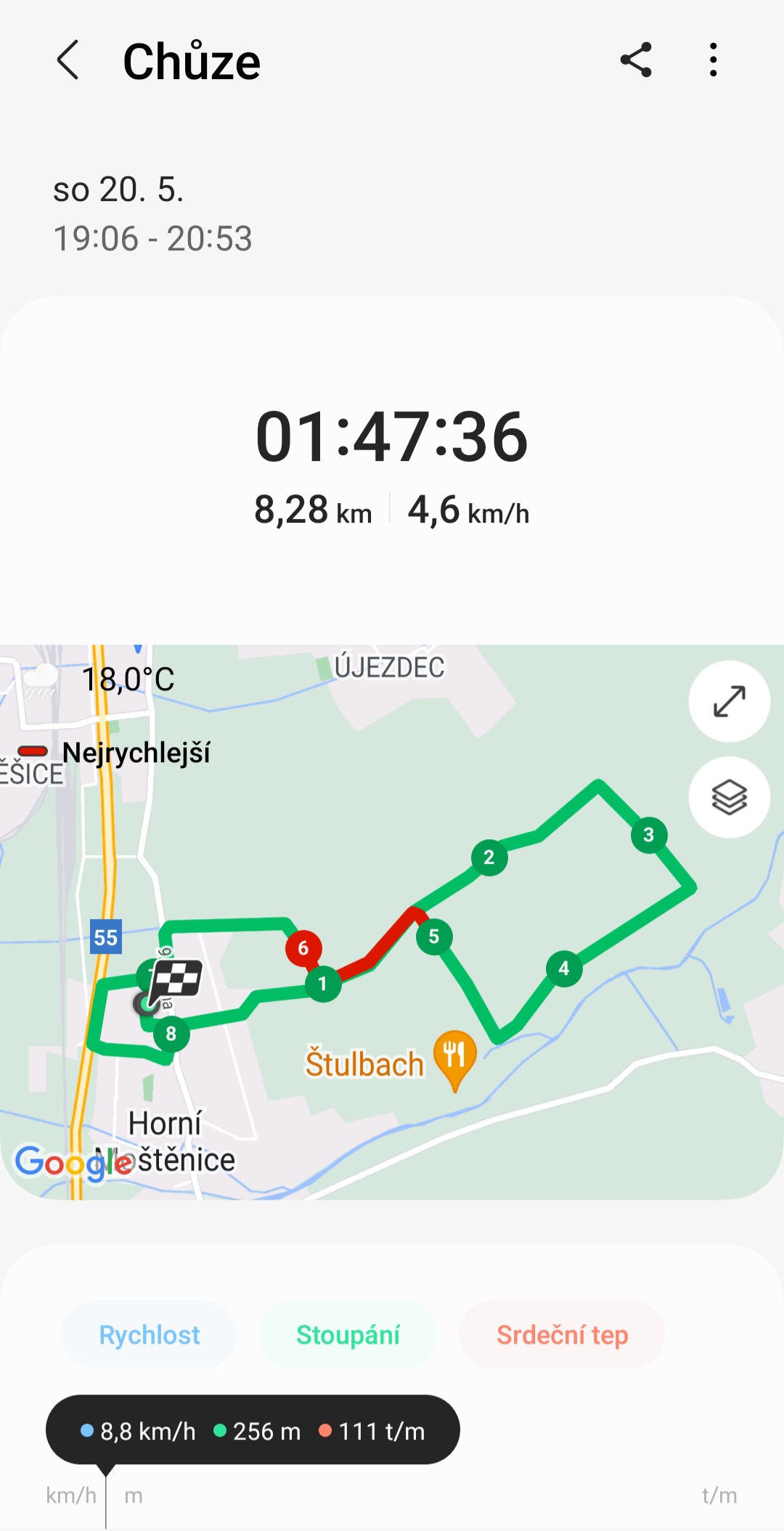Expand the route map to full screen
This screenshot has width=784, height=1531.
click(729, 701)
